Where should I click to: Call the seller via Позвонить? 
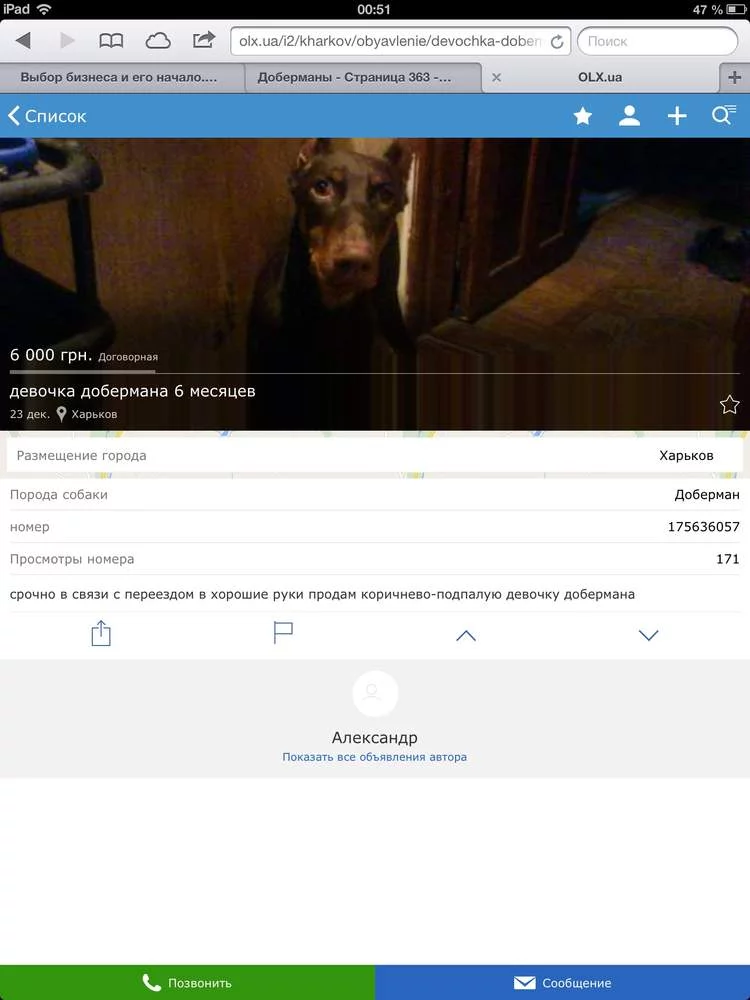tap(187, 982)
